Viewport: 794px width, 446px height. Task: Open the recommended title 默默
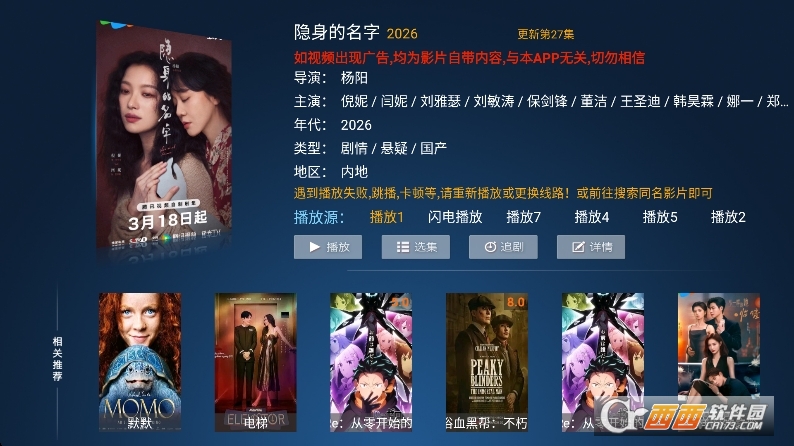[140, 361]
